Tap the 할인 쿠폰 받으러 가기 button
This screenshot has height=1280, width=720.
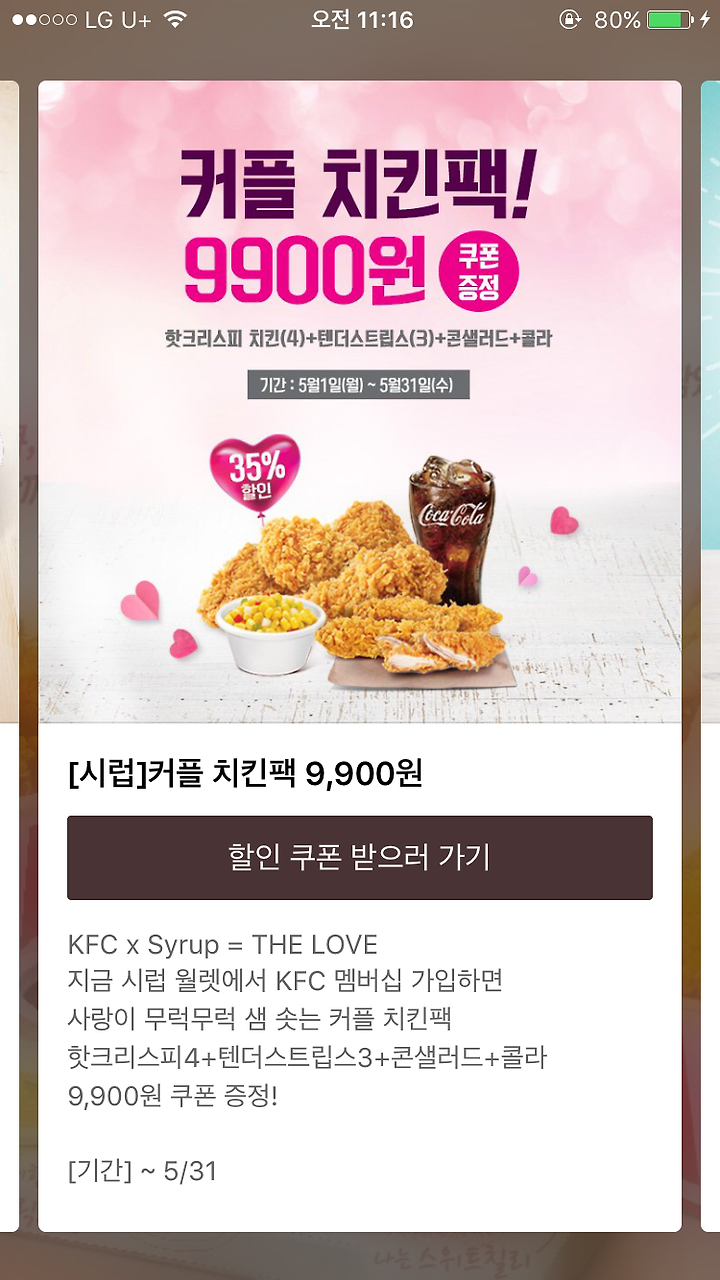pyautogui.click(x=360, y=858)
